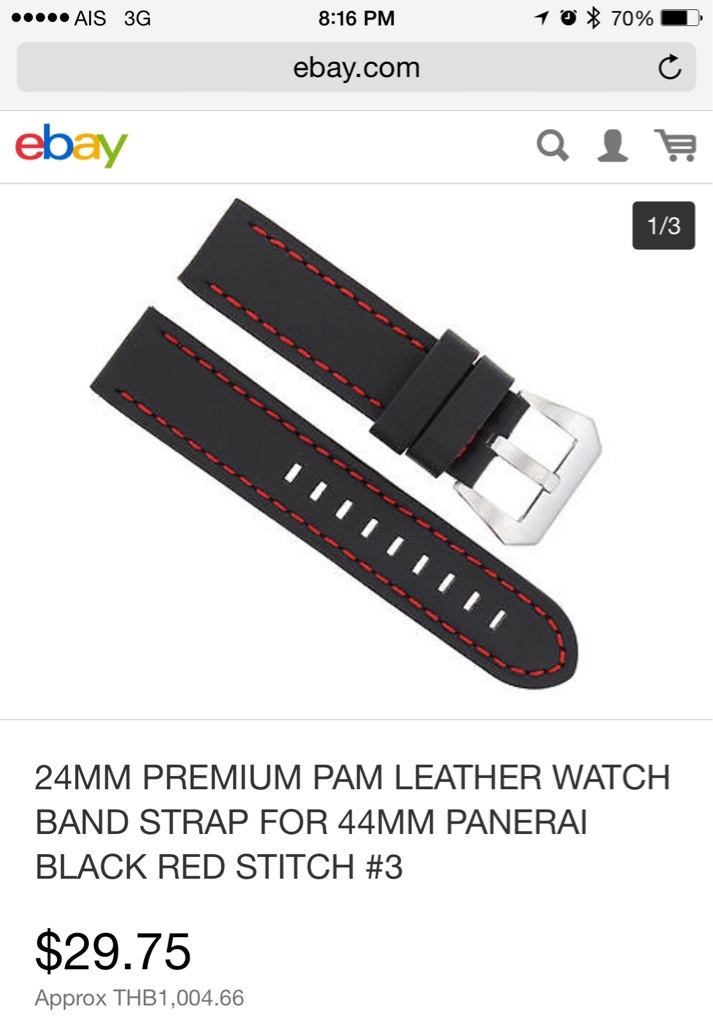Go to the eBay home page logo
The image size is (713, 1024).
tap(71, 146)
